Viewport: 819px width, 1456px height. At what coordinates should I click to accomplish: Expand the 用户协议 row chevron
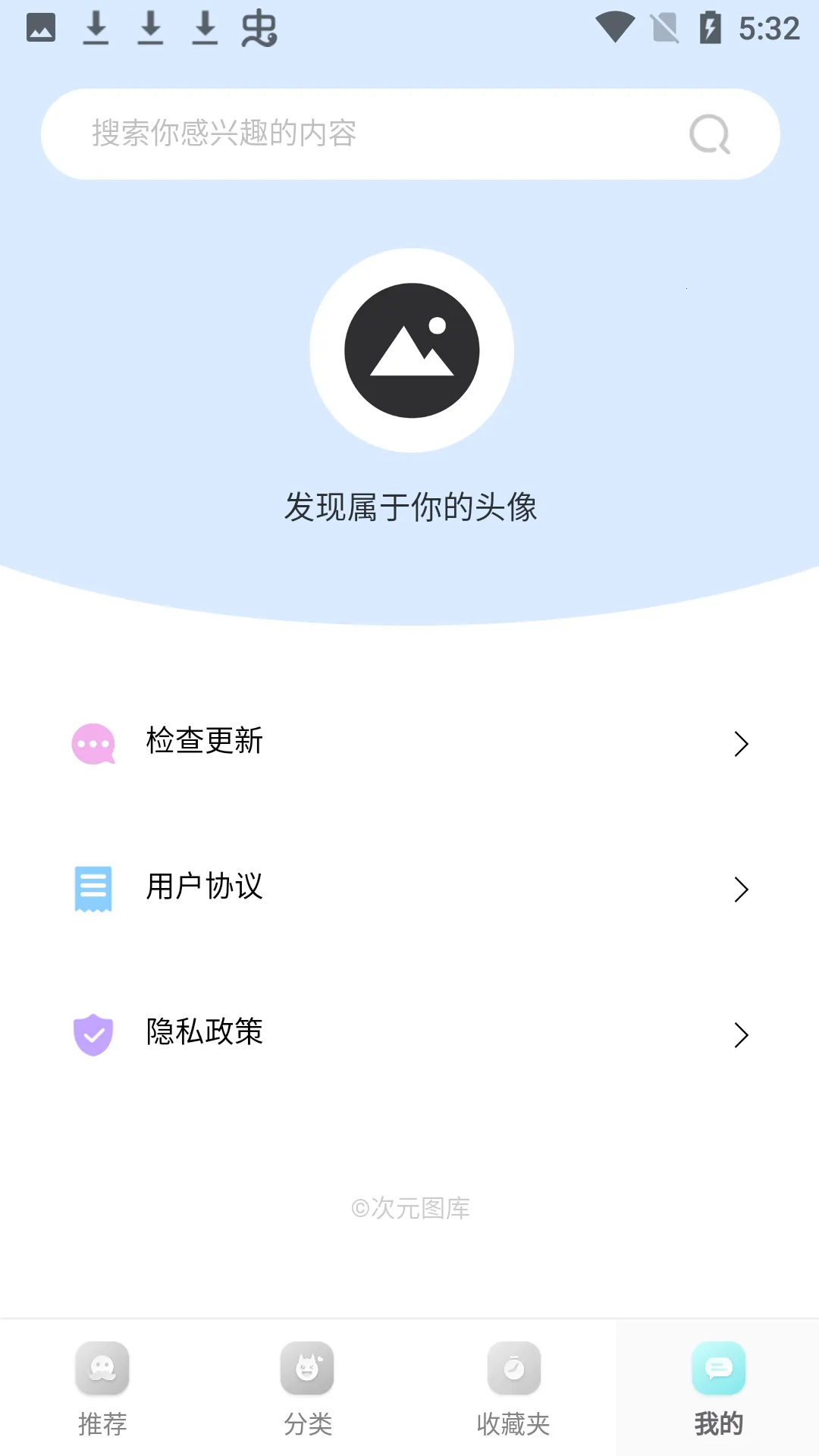click(742, 889)
